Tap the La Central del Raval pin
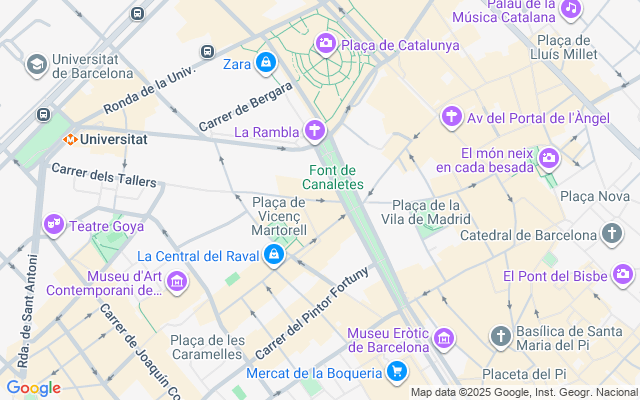 (x=273, y=256)
